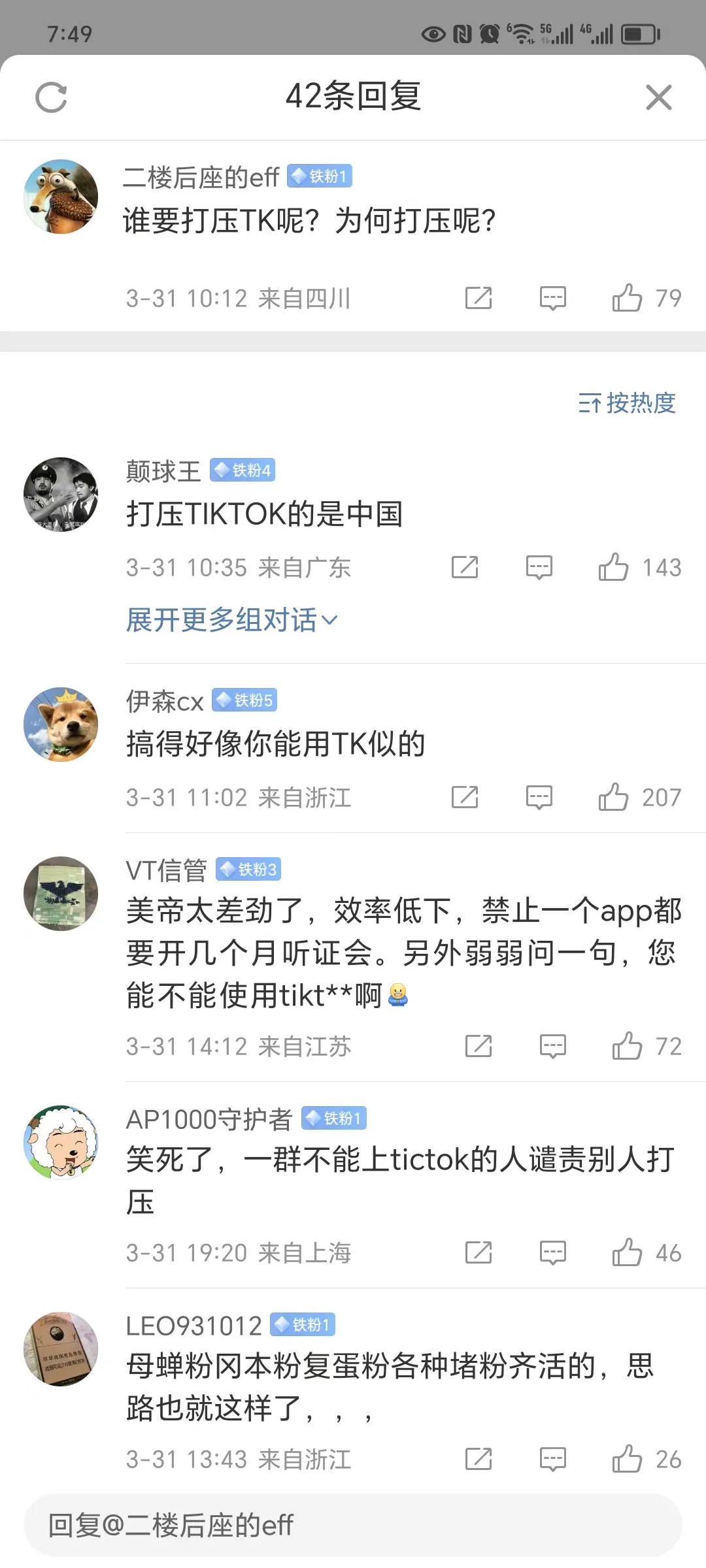The image size is (706, 1568).
Task: Open LEO931012's profile avatar
Action: tap(61, 1348)
